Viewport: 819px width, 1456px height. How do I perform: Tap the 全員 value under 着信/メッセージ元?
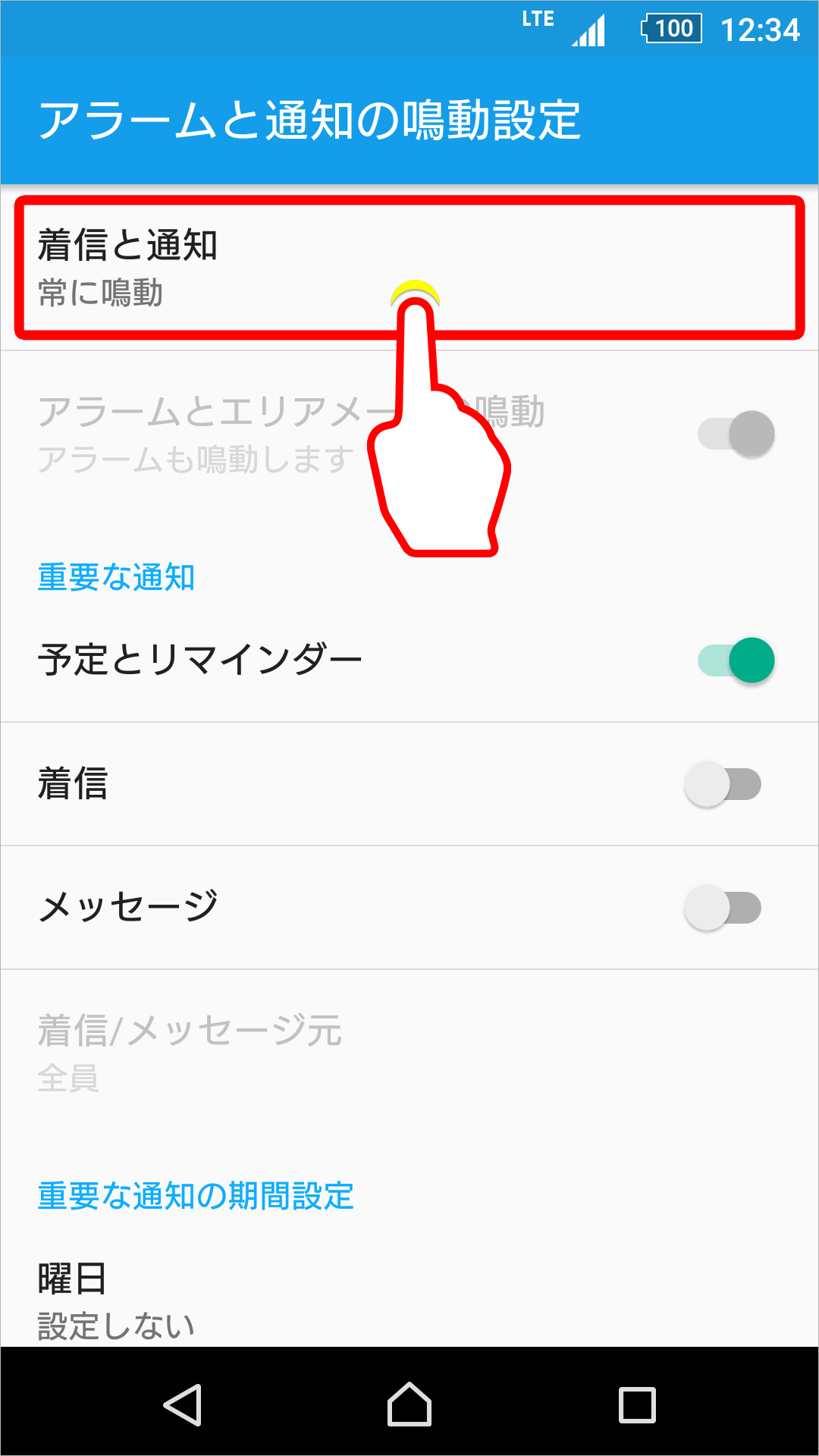(x=68, y=1081)
